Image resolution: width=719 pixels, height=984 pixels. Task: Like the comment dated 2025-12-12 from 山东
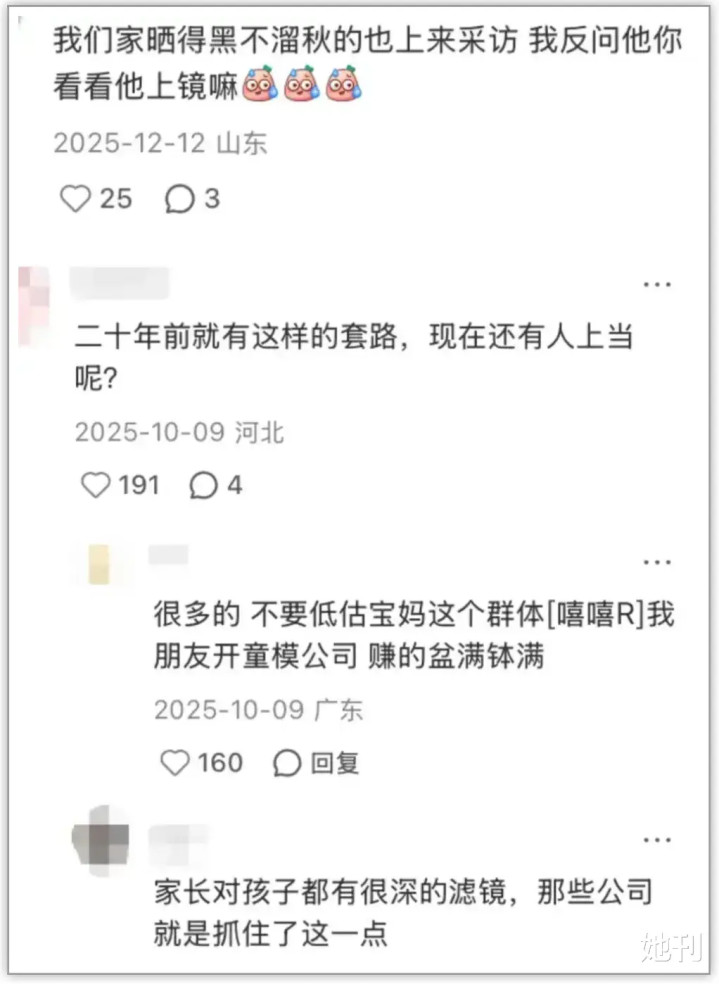(x=76, y=198)
